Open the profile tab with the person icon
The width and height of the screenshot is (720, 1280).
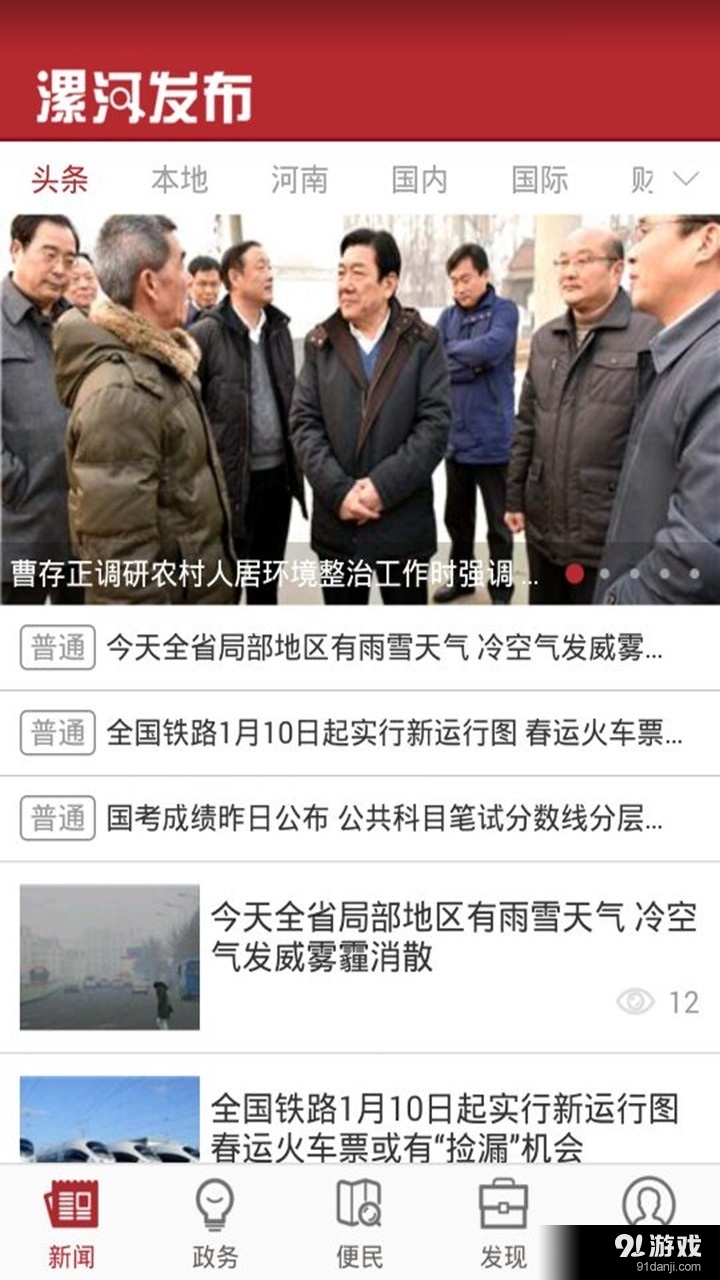pos(648,1205)
